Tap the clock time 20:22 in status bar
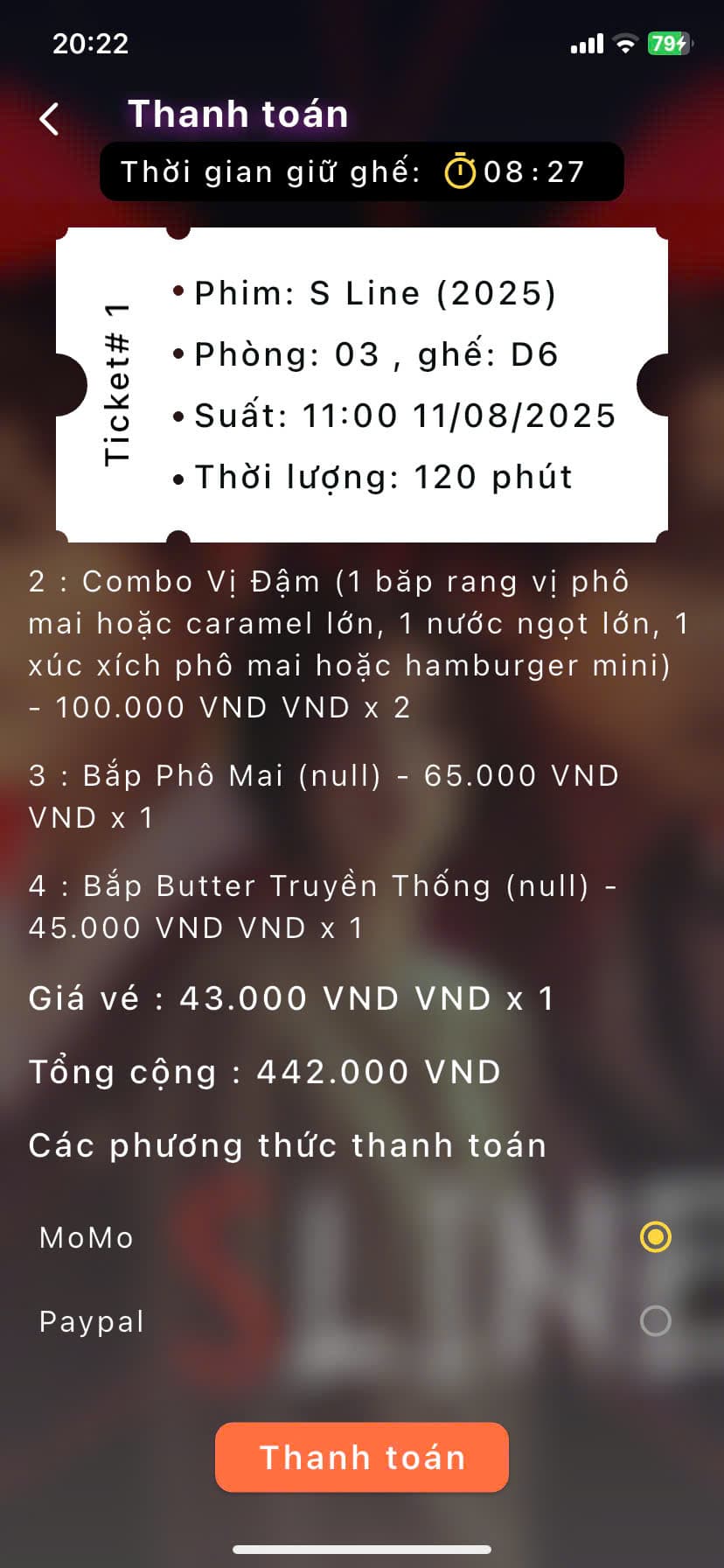 pyautogui.click(x=91, y=43)
